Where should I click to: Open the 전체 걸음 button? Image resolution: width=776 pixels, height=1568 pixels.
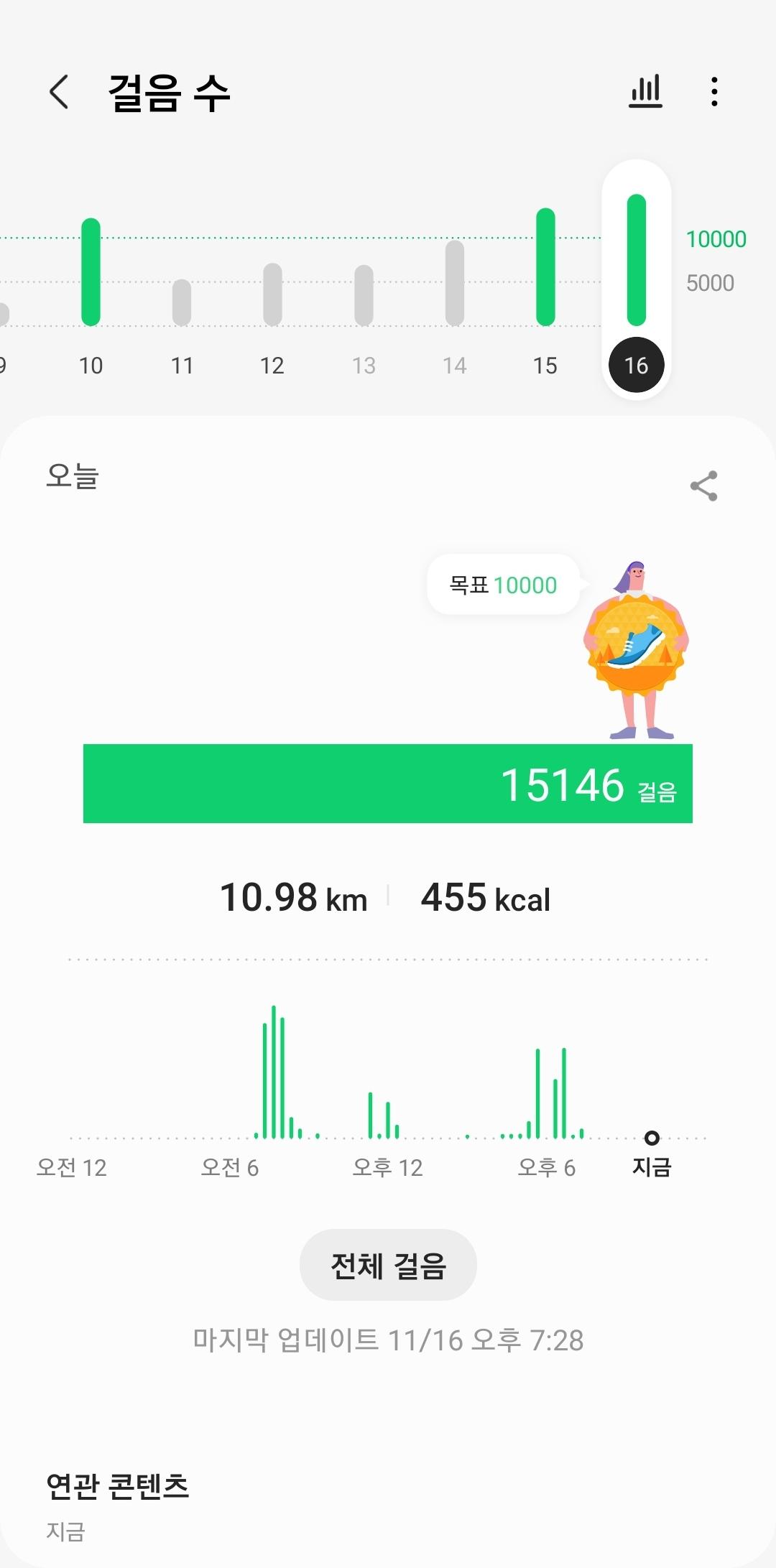[x=388, y=1265]
